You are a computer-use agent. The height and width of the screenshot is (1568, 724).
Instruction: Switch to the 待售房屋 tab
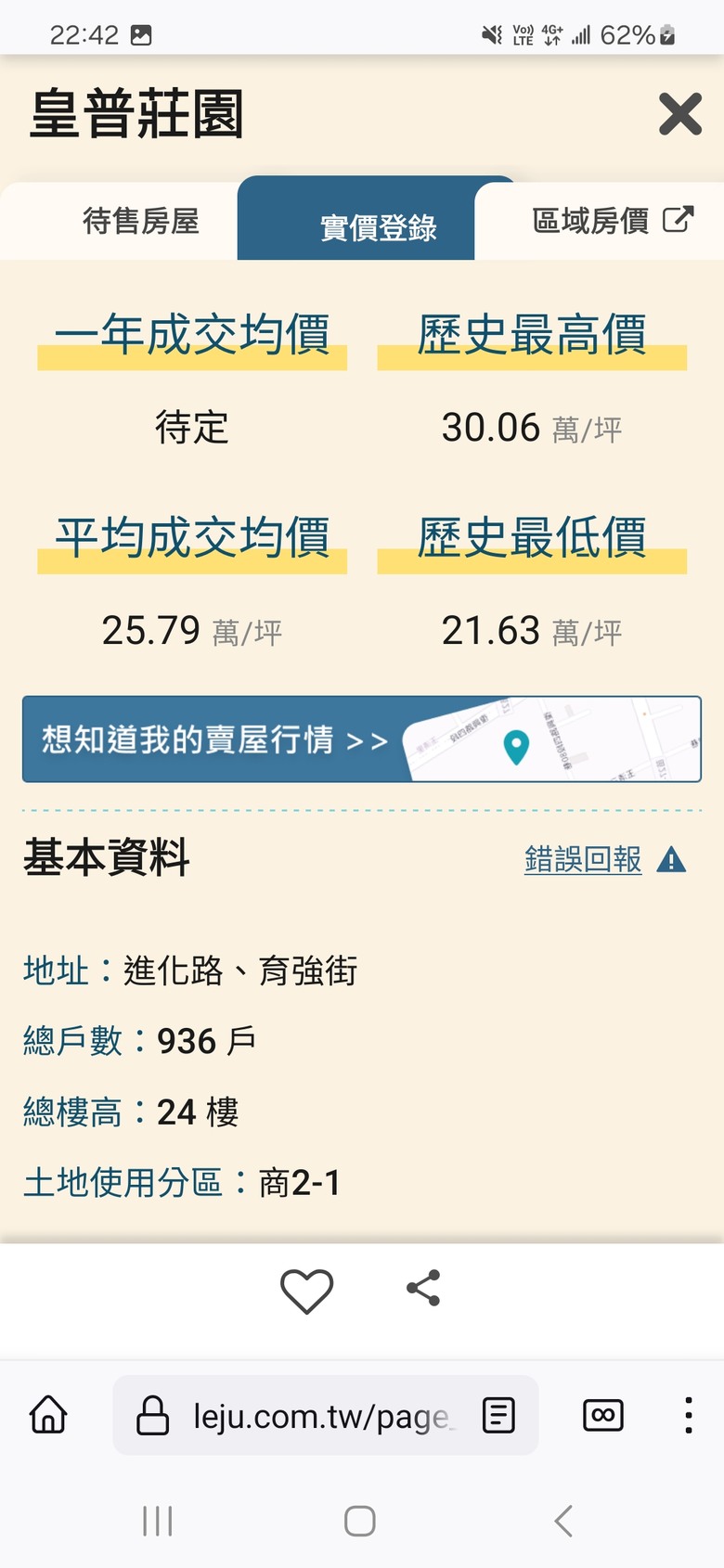coord(140,221)
